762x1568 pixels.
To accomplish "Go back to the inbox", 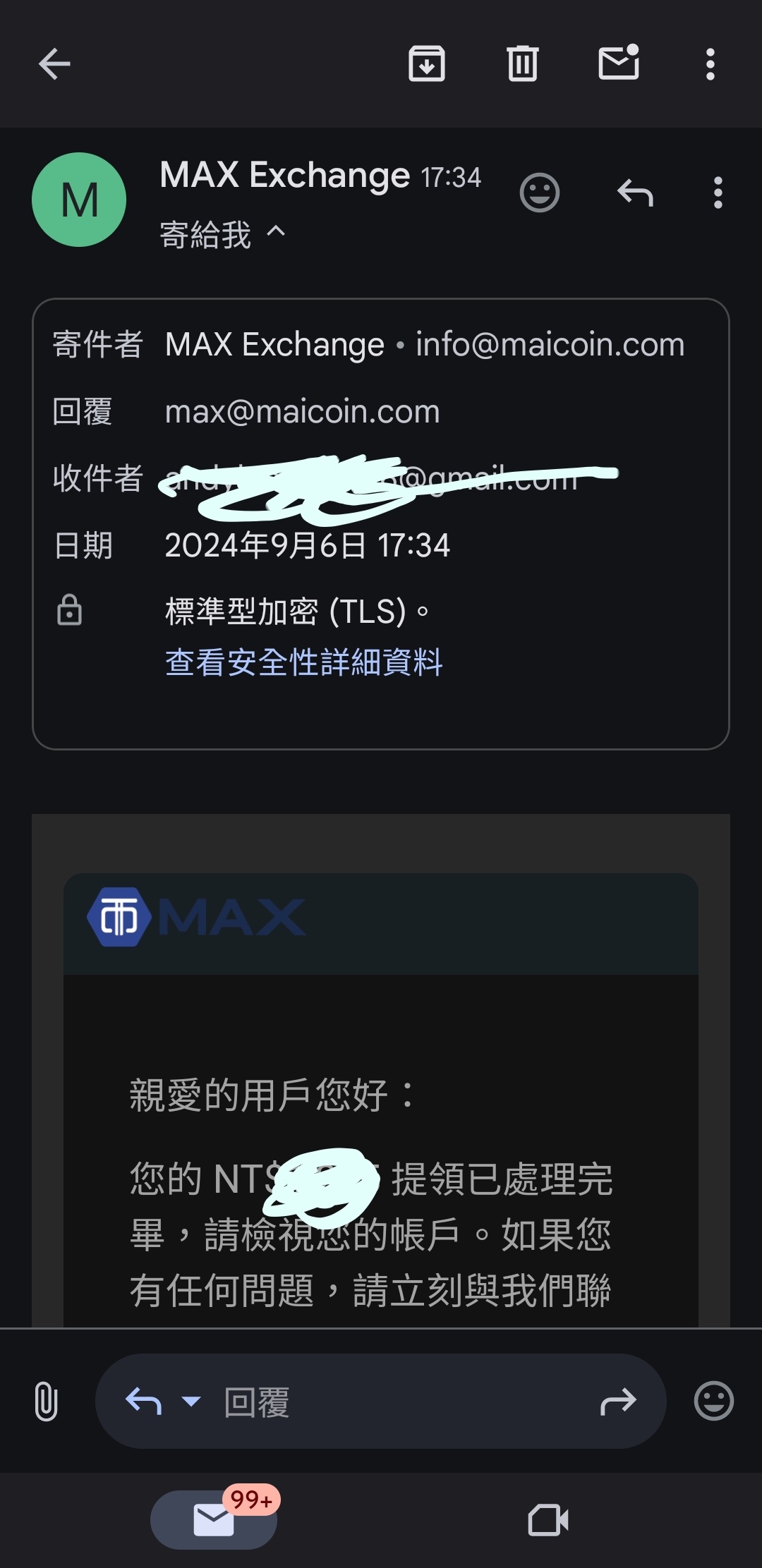I will pos(54,64).
